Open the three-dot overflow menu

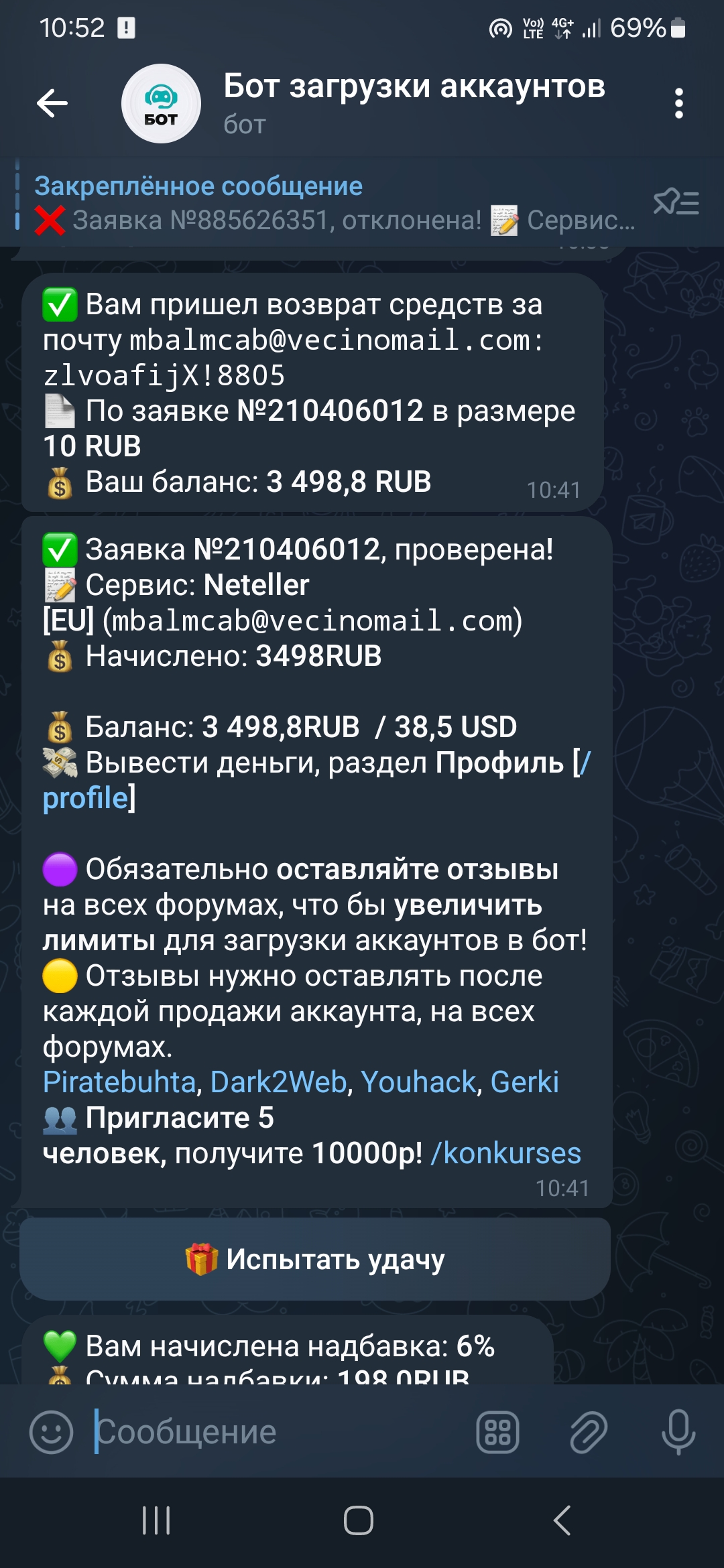point(678,103)
